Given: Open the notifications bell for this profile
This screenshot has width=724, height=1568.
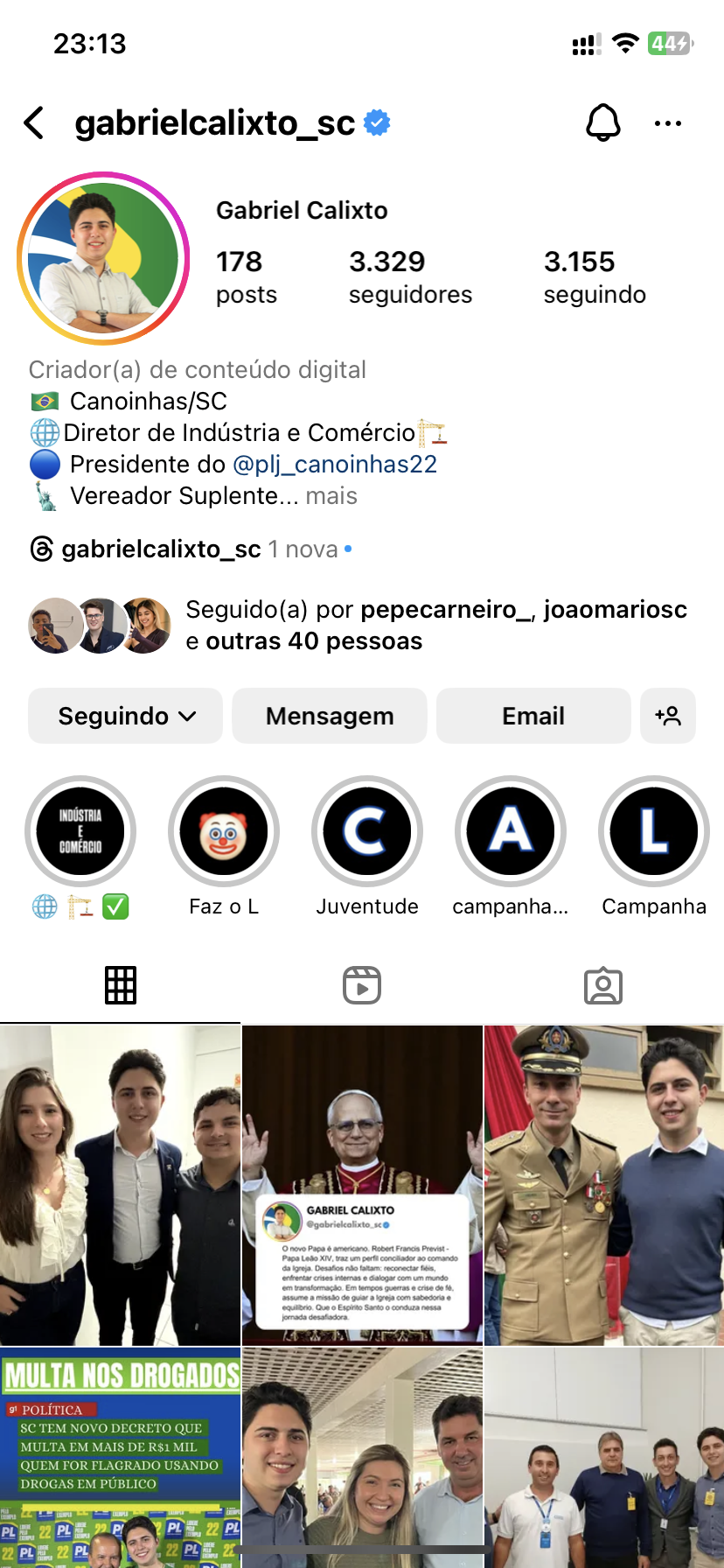Looking at the screenshot, I should tap(602, 123).
